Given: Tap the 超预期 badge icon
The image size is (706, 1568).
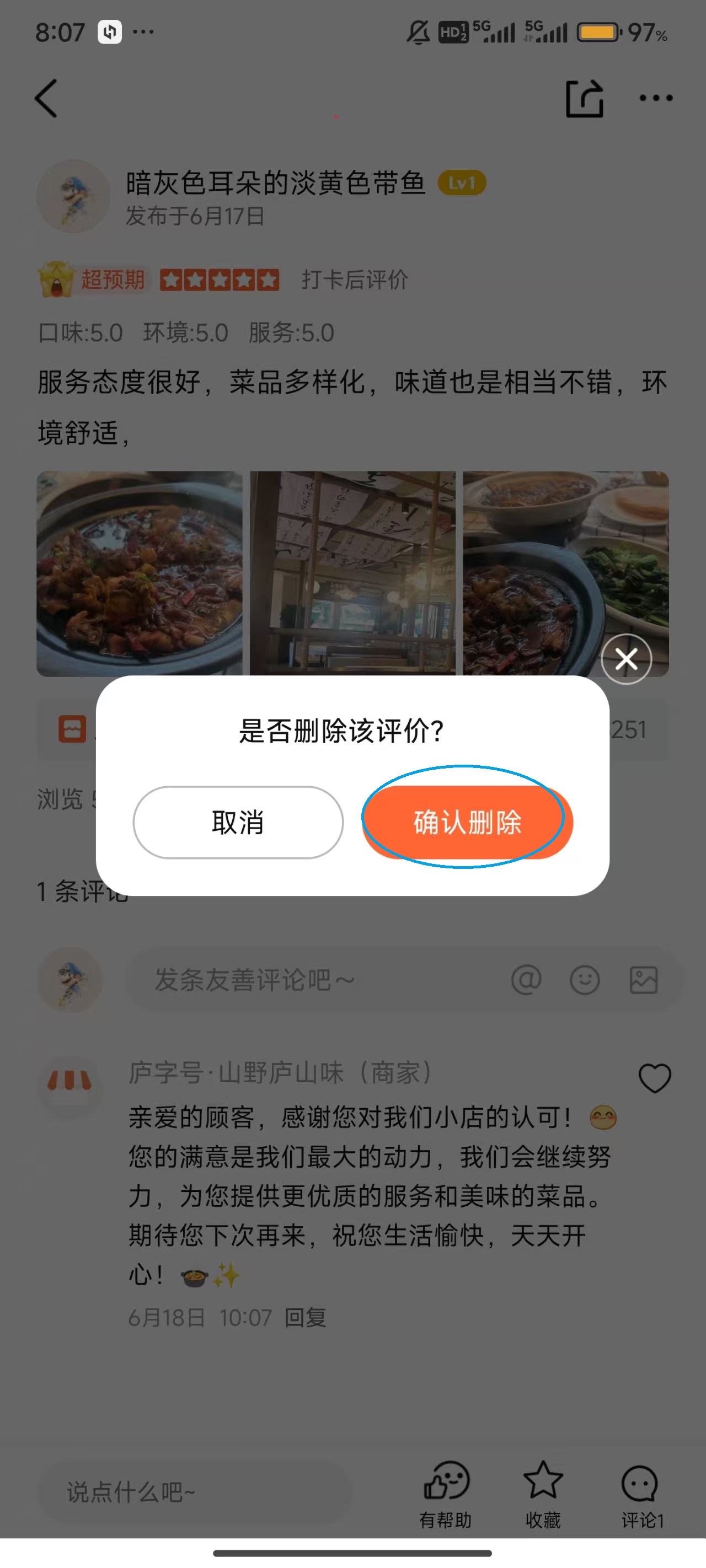Looking at the screenshot, I should pyautogui.click(x=92, y=280).
